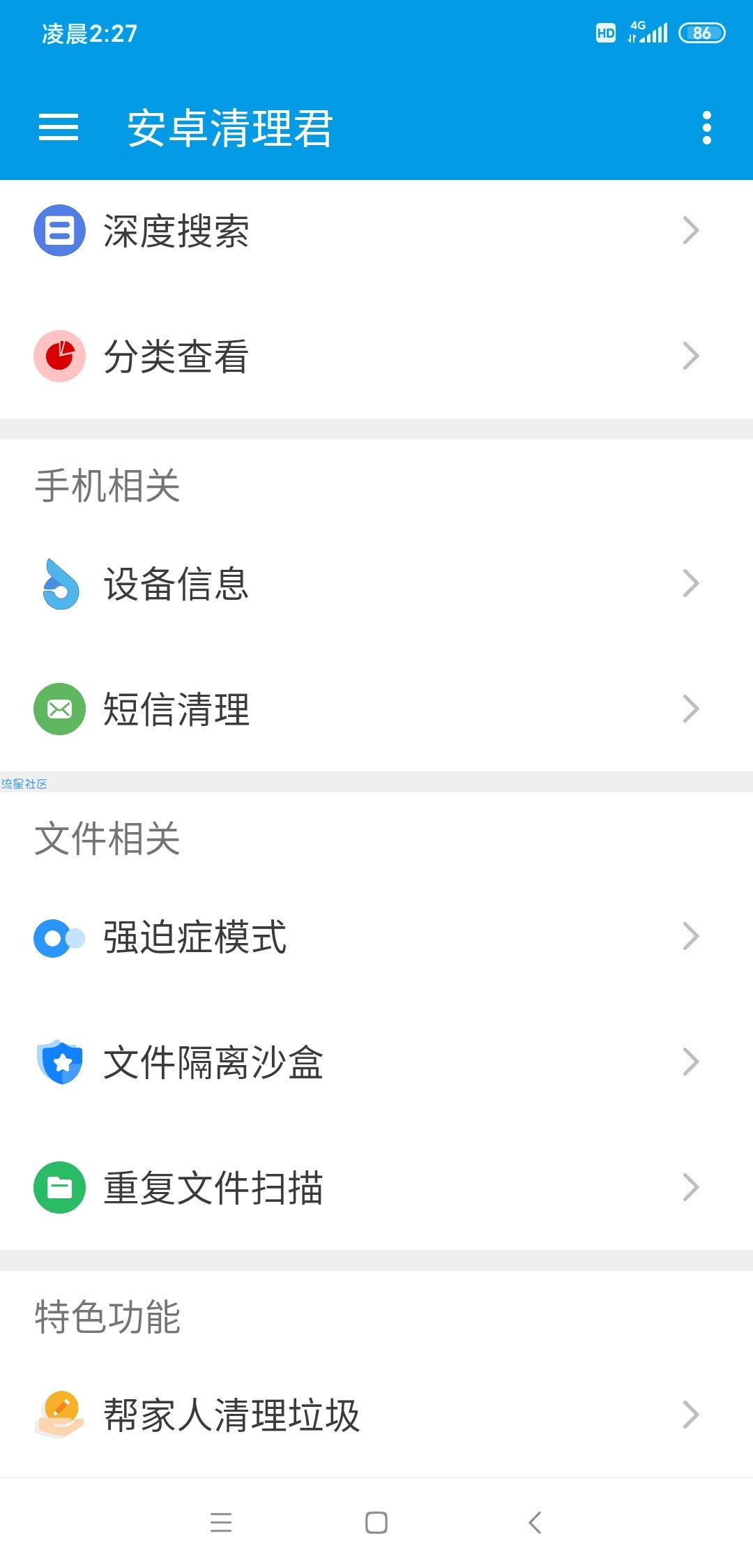Open 短信清理 SMS cleanup

[x=376, y=709]
